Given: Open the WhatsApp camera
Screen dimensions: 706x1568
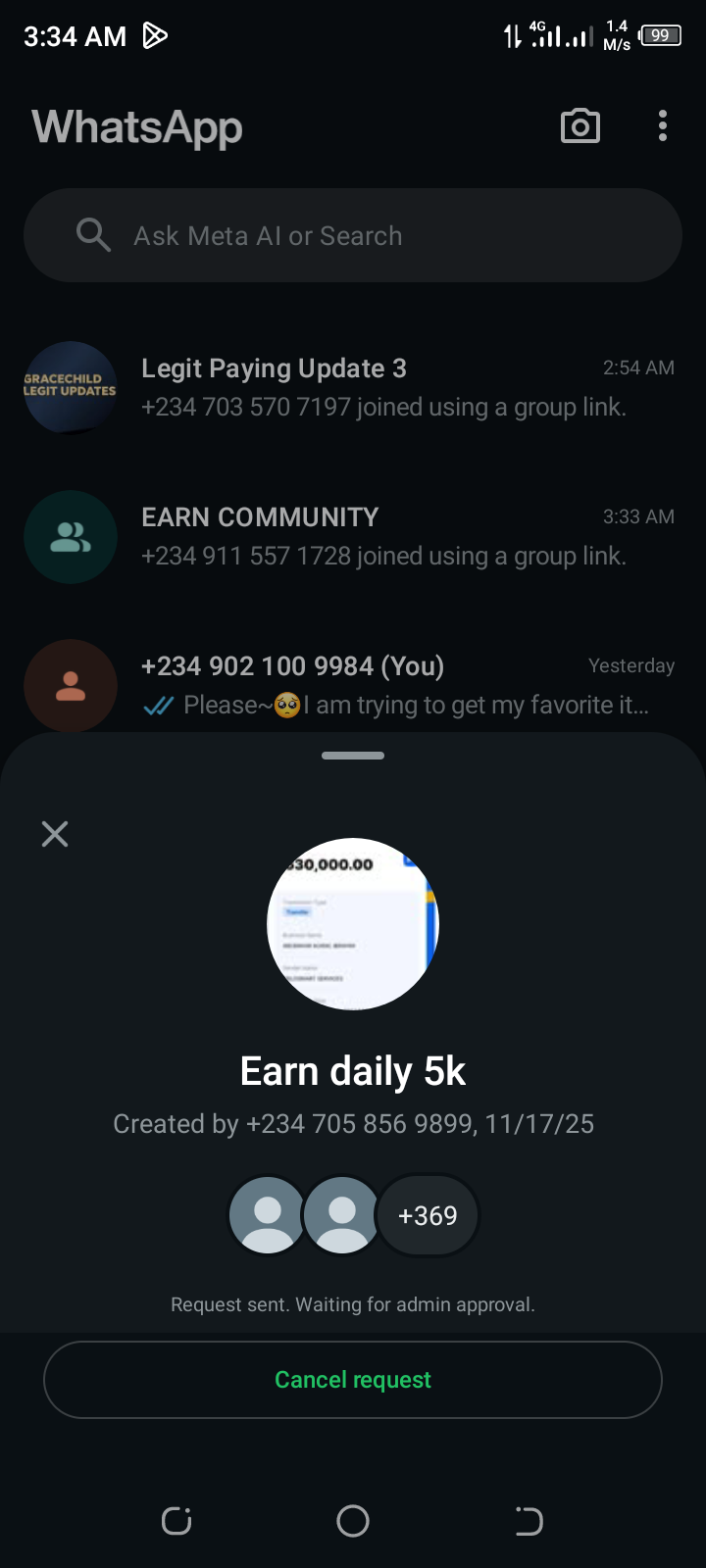Looking at the screenshot, I should (x=580, y=126).
